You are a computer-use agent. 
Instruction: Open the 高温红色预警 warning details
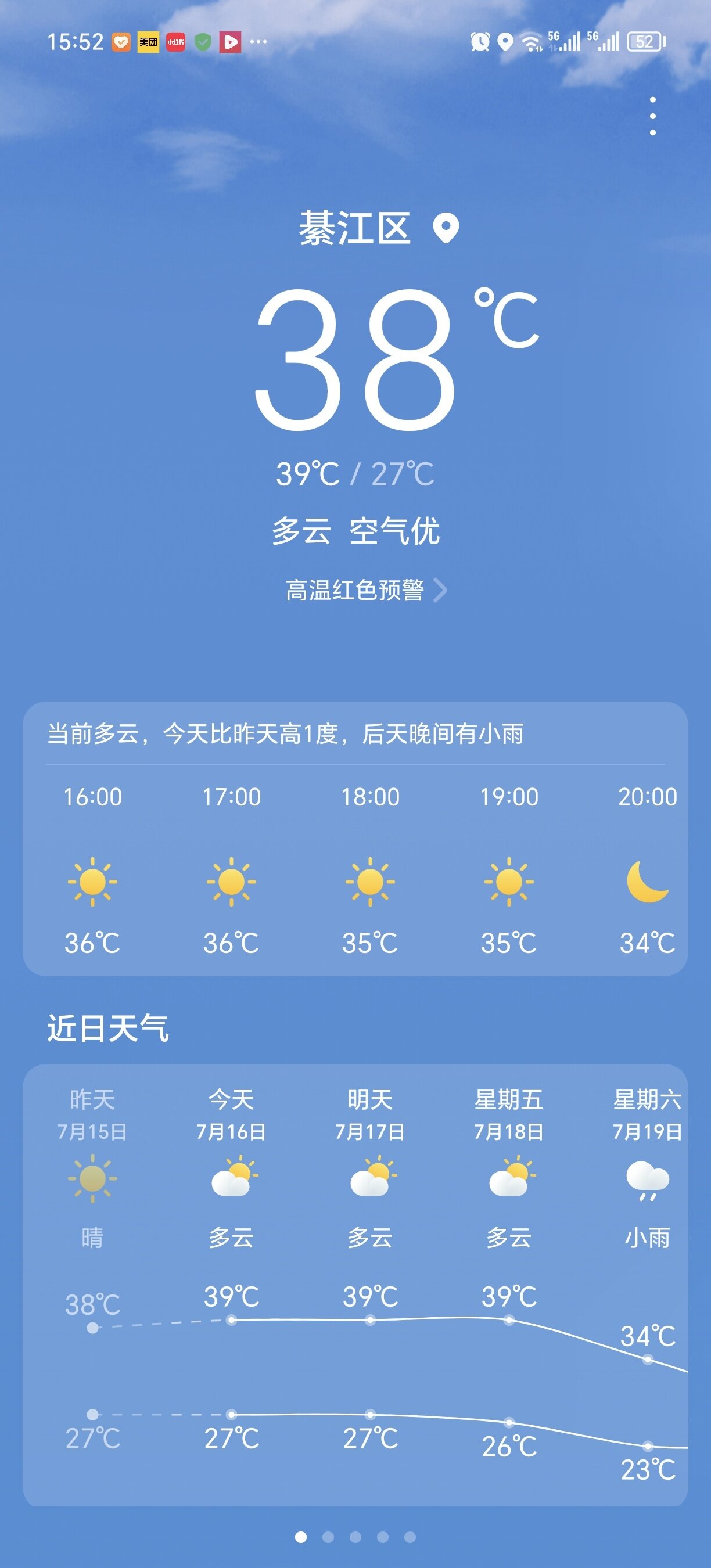[366, 590]
